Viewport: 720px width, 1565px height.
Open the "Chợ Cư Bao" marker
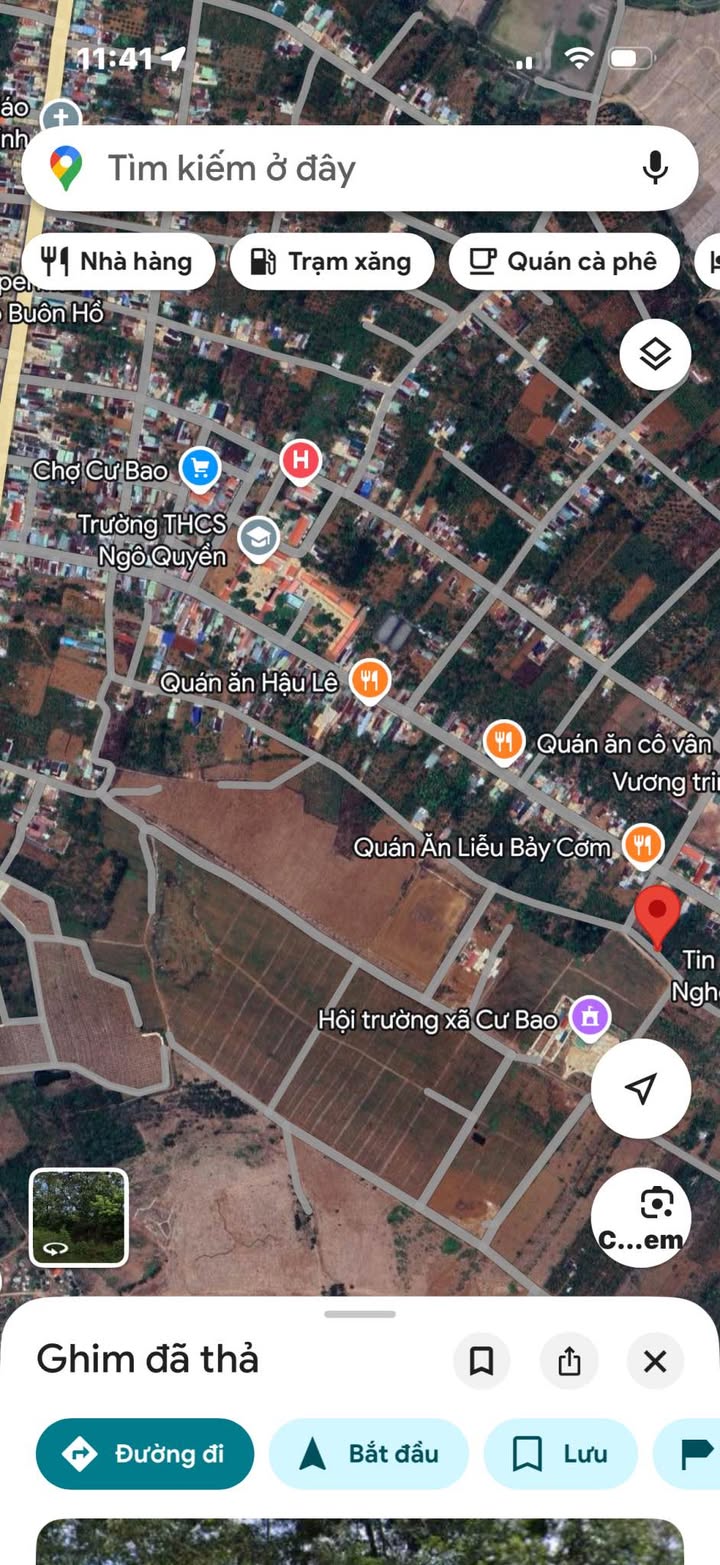pos(200,467)
